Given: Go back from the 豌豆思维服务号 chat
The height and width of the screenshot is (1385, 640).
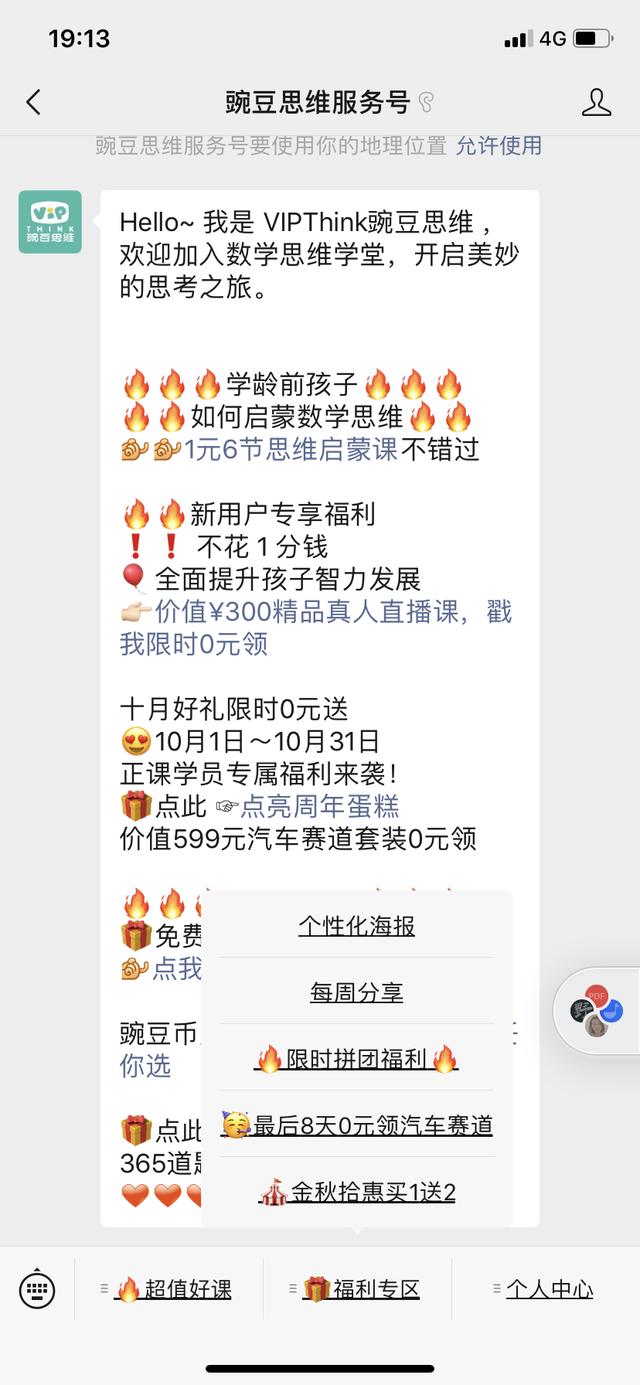Looking at the screenshot, I should pos(34,102).
